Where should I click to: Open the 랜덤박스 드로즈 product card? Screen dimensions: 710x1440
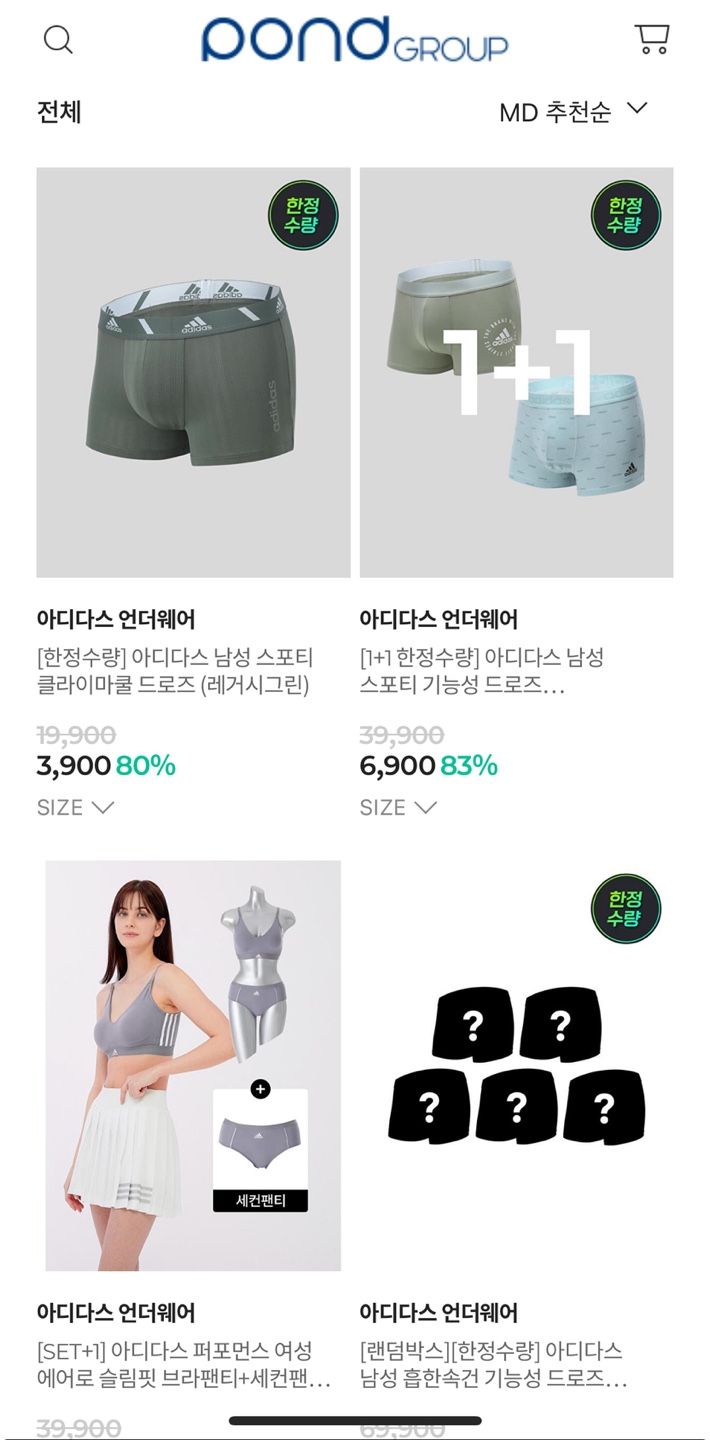point(516,1065)
